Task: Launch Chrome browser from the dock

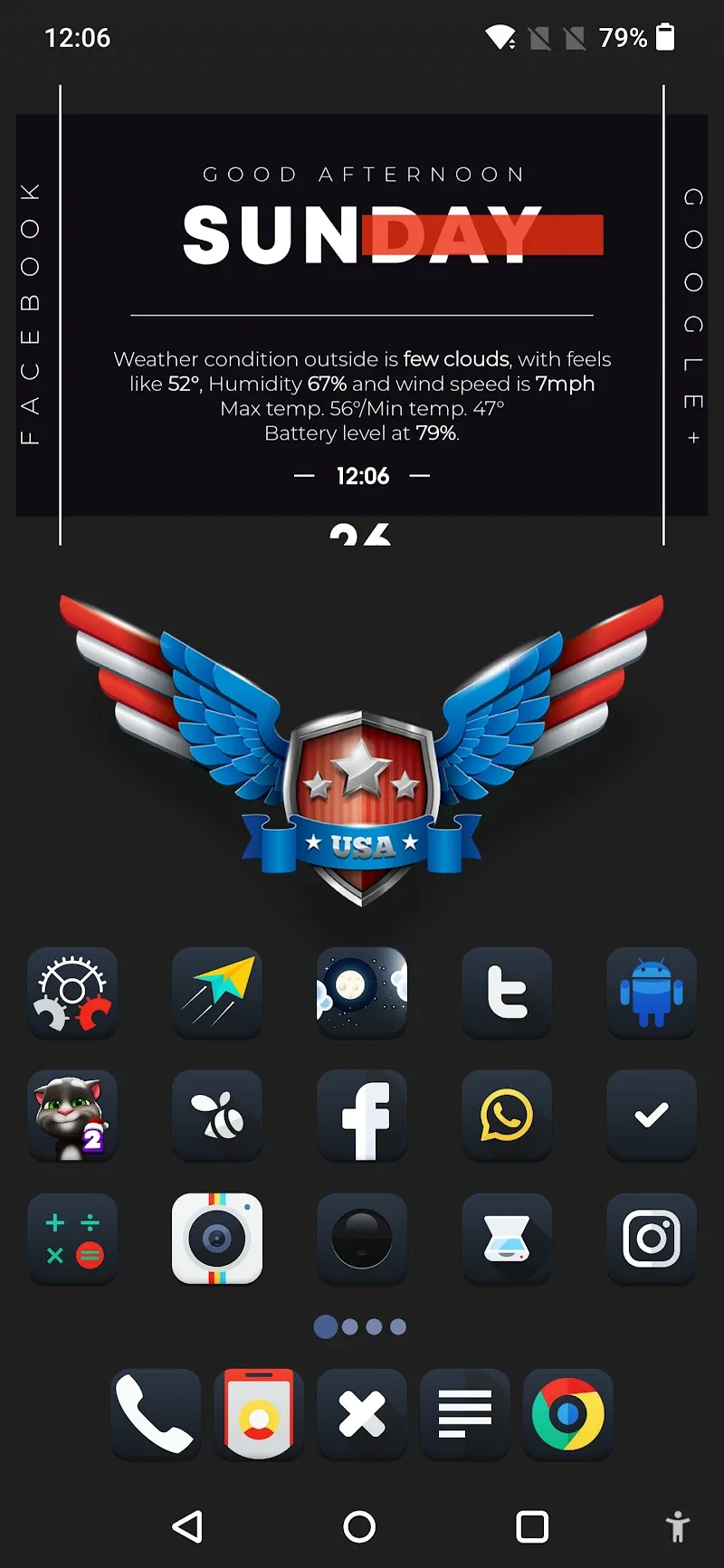Action: pos(568,1414)
